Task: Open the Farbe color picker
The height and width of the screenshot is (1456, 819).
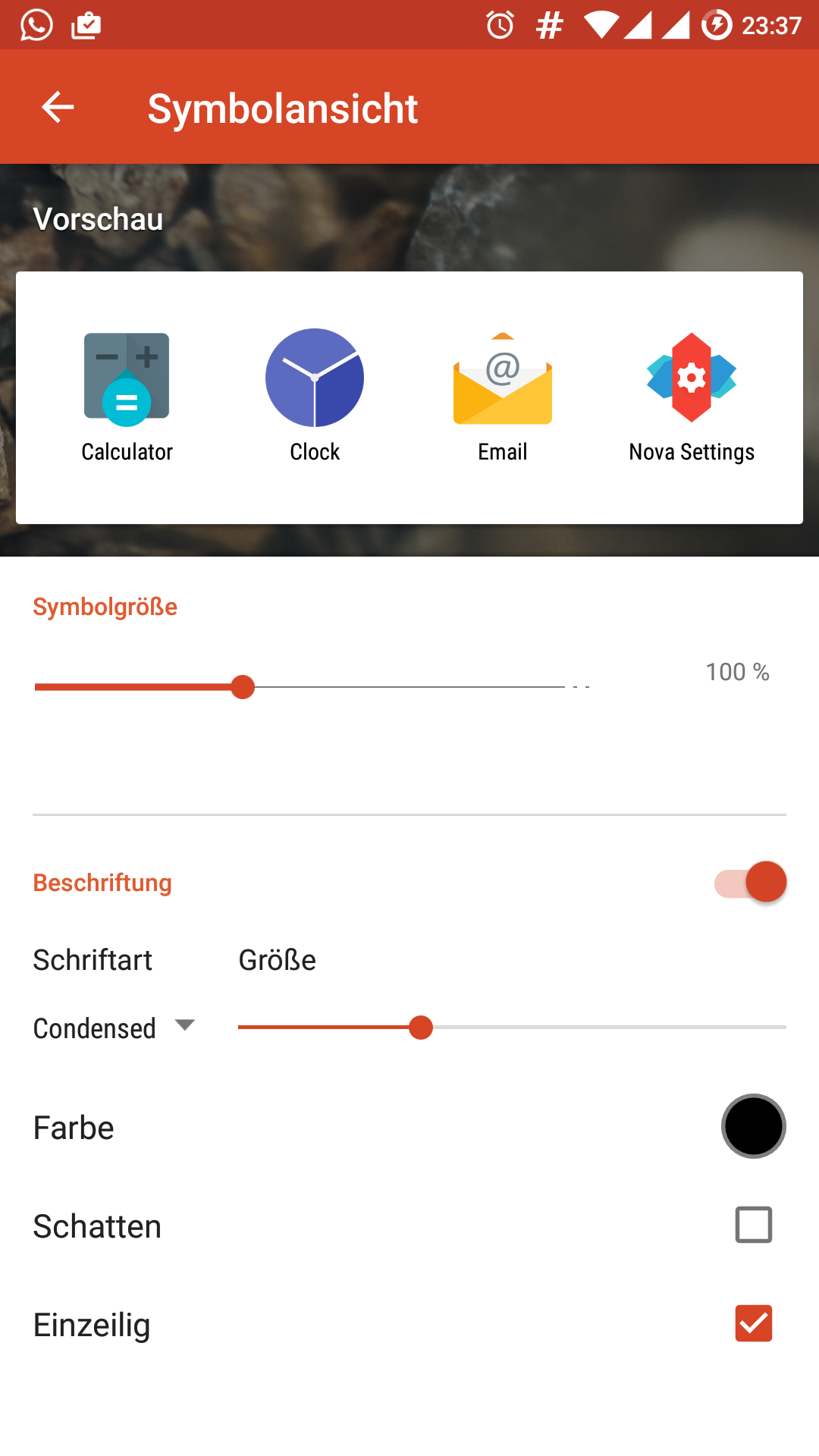Action: (753, 1126)
